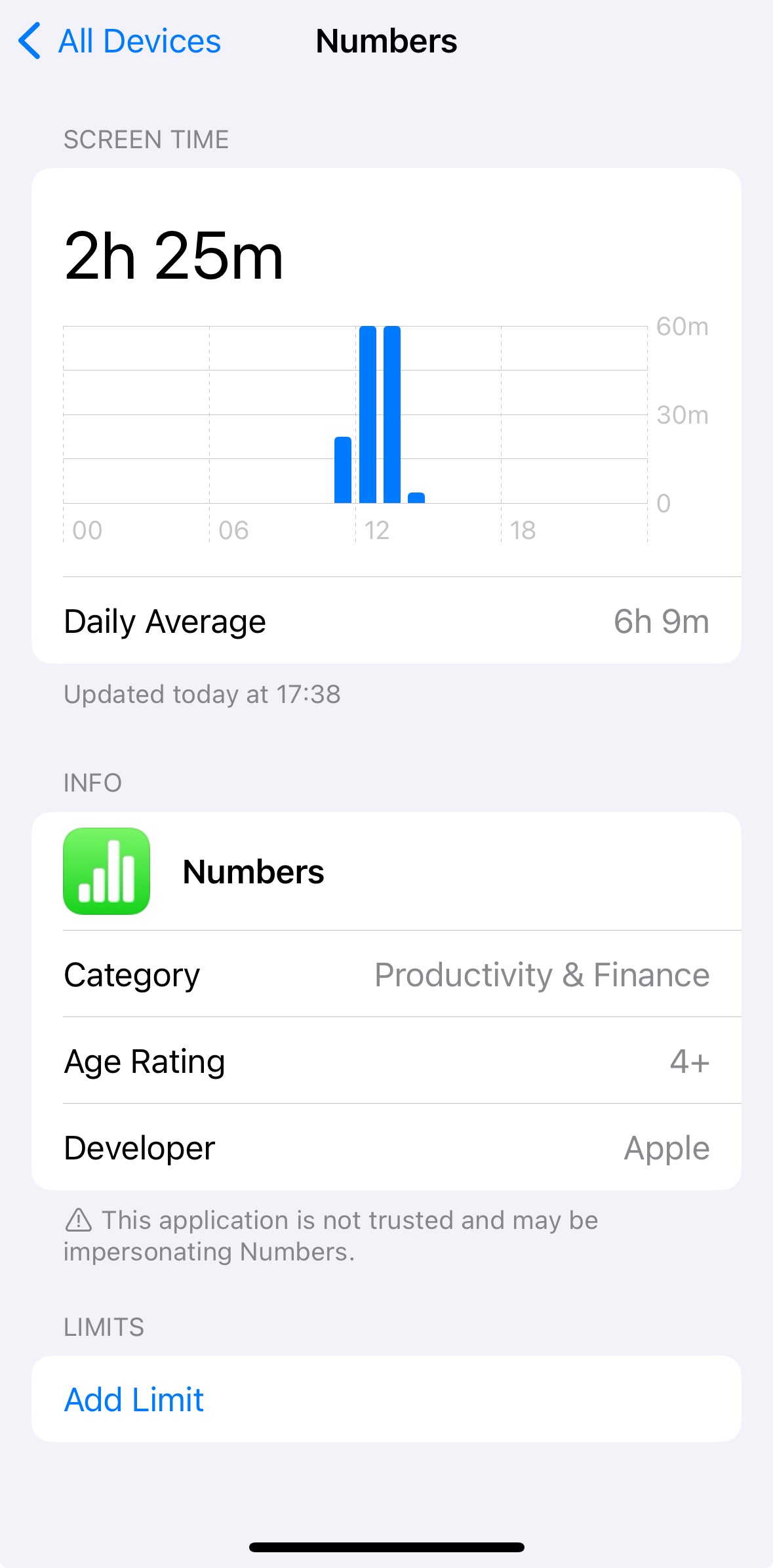The width and height of the screenshot is (773, 1568).
Task: Select the Daily Average row
Action: pos(386,620)
